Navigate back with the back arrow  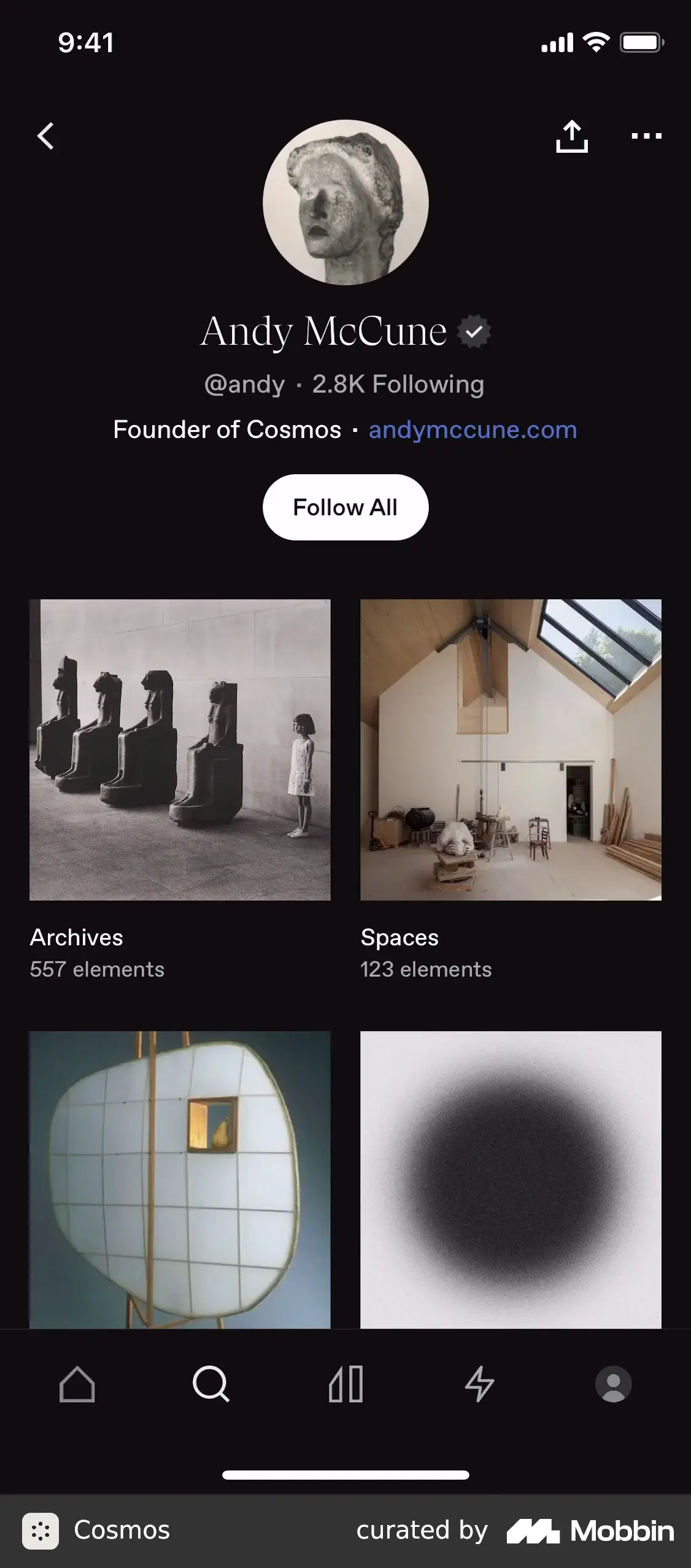(x=45, y=136)
